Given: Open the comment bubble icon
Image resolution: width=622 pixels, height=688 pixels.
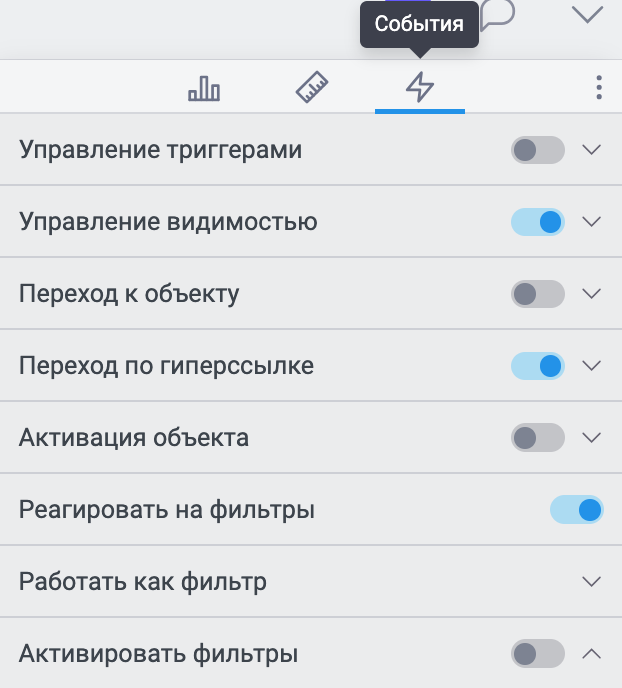Looking at the screenshot, I should (x=497, y=16).
